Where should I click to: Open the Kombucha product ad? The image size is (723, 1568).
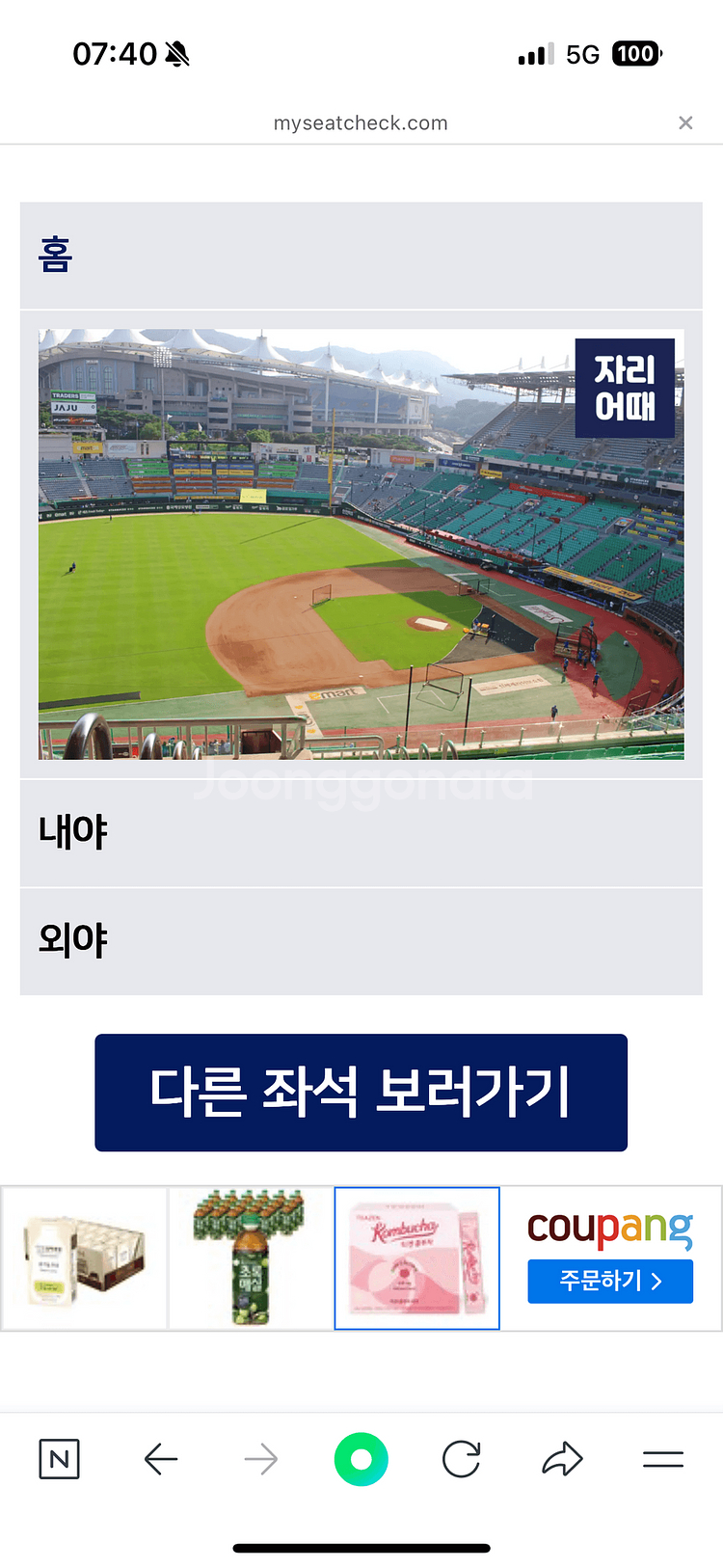(x=416, y=1258)
